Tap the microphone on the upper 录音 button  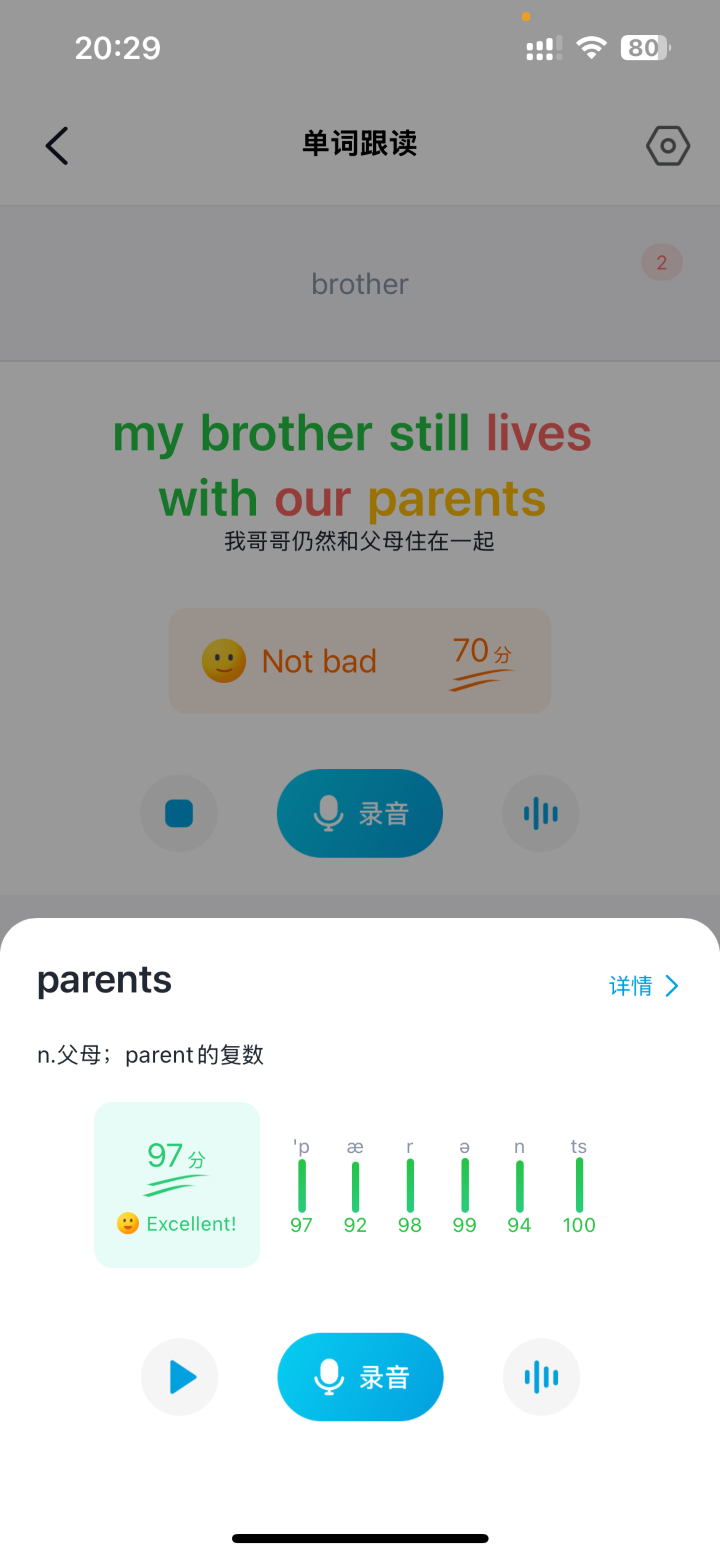pos(330,813)
